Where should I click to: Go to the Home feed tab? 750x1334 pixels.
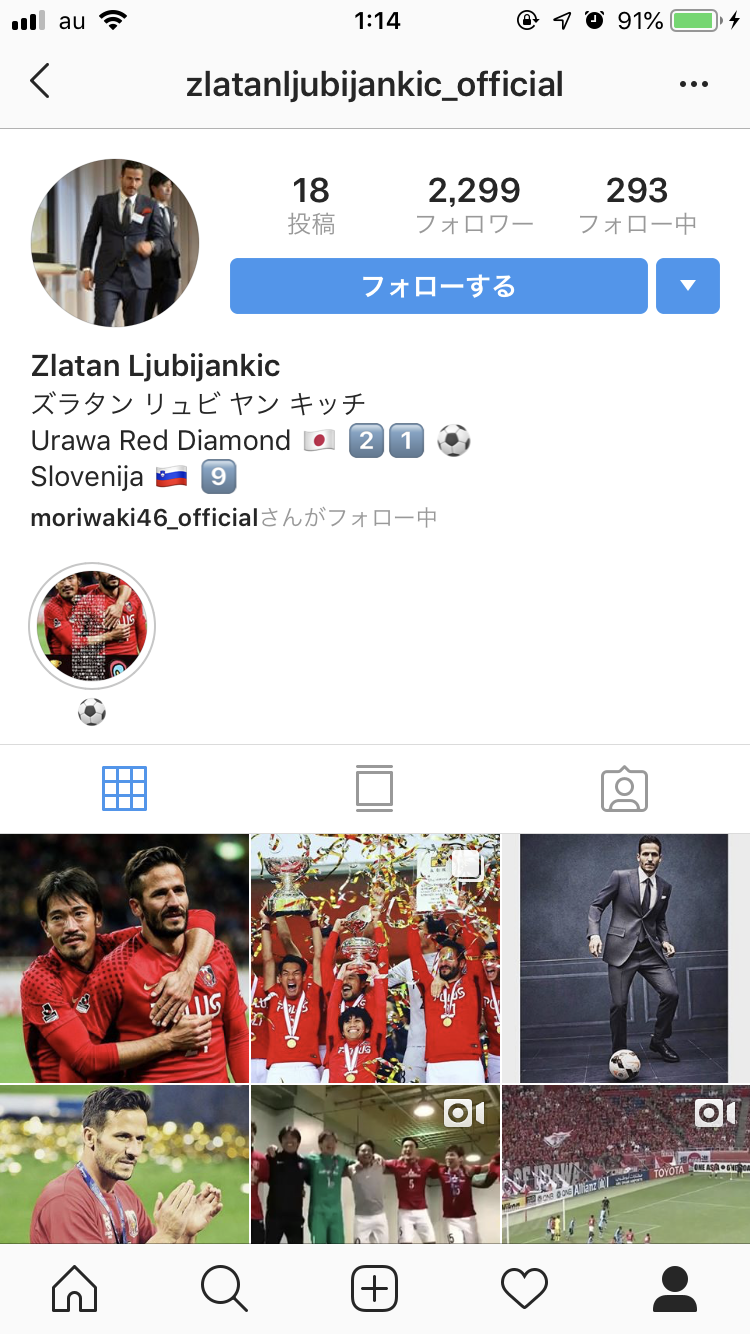(x=75, y=1288)
